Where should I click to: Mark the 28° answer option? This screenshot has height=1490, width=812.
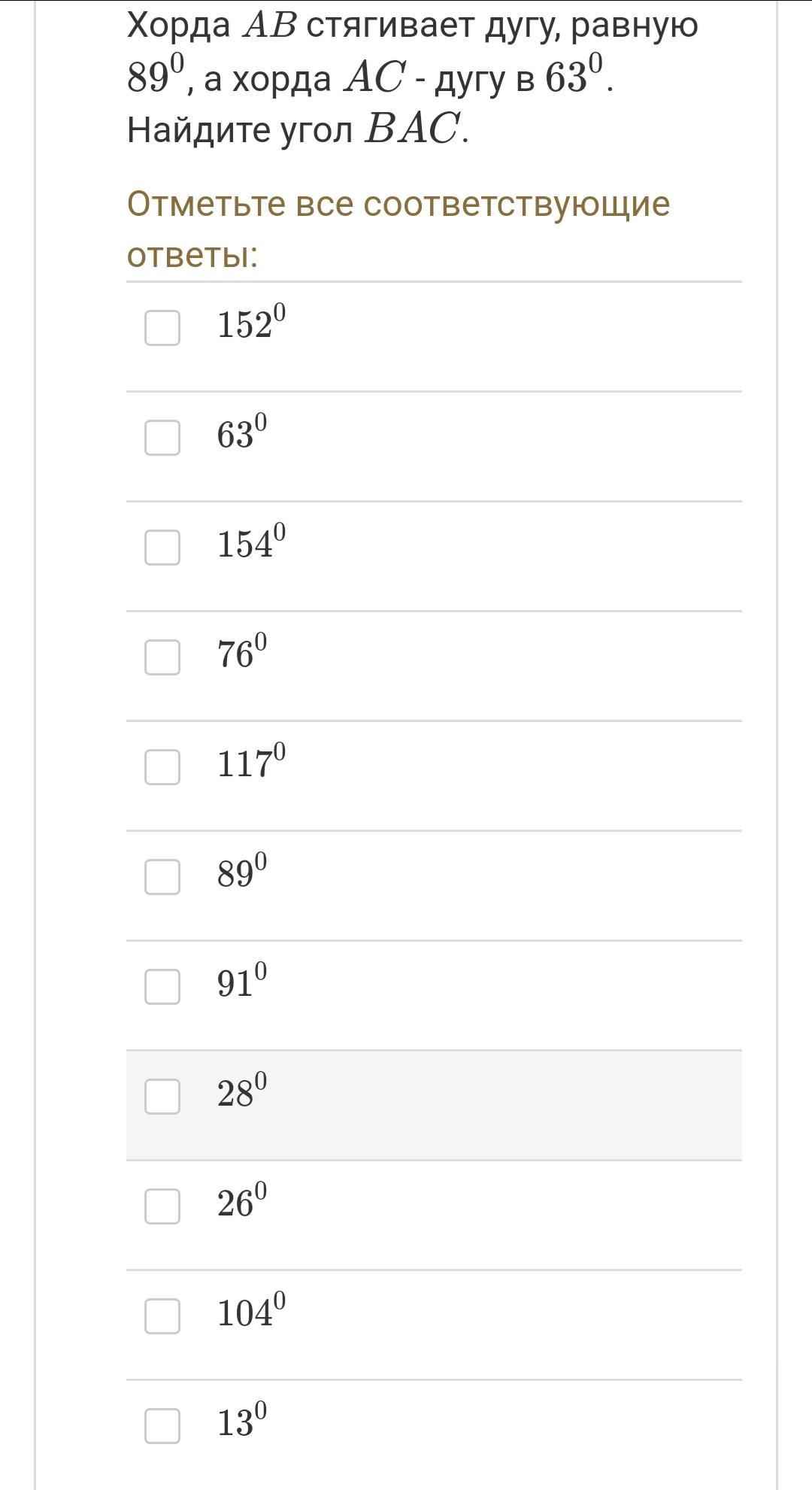click(x=162, y=1096)
